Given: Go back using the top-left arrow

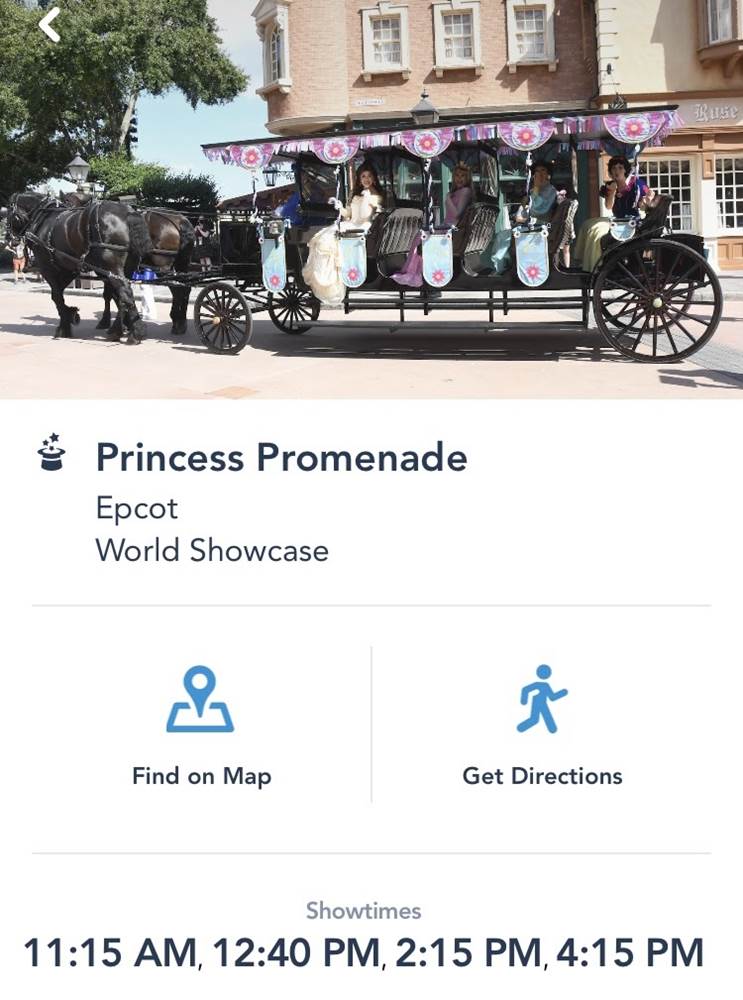Looking at the screenshot, I should coord(49,24).
